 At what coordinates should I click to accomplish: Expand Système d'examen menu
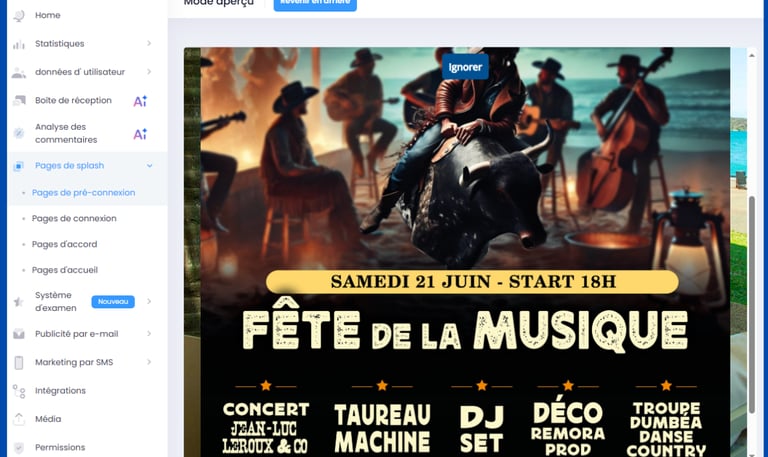[55, 301]
